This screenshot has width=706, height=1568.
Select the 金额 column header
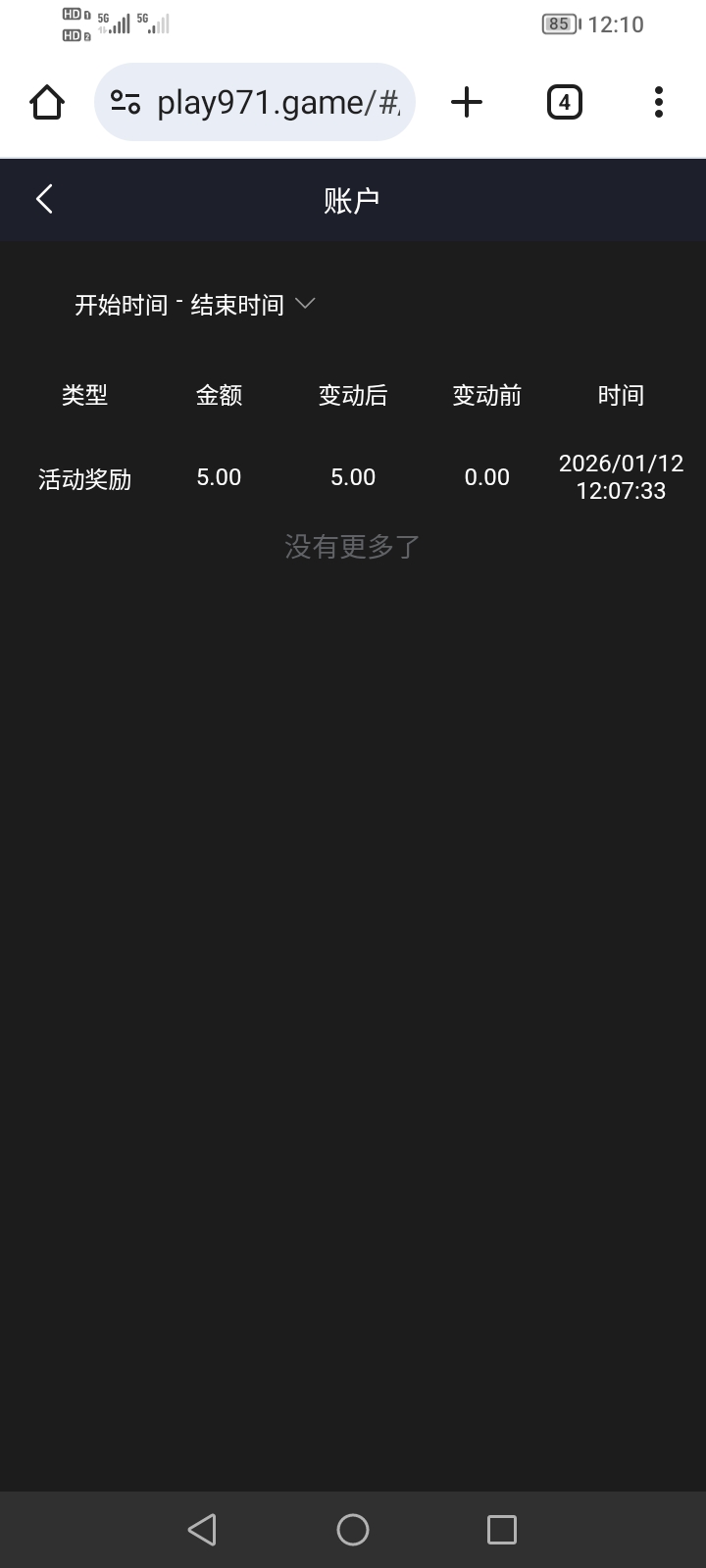[218, 395]
